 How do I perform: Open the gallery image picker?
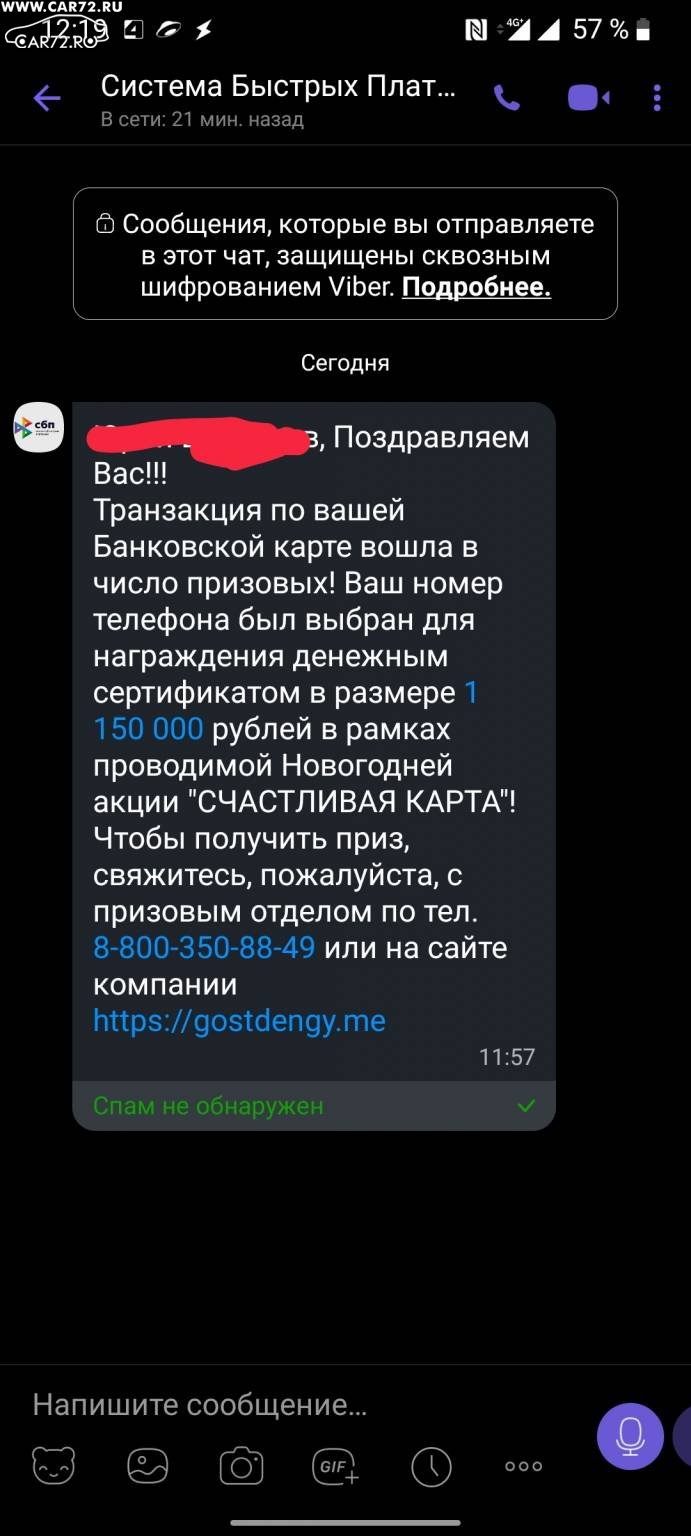click(x=147, y=1466)
